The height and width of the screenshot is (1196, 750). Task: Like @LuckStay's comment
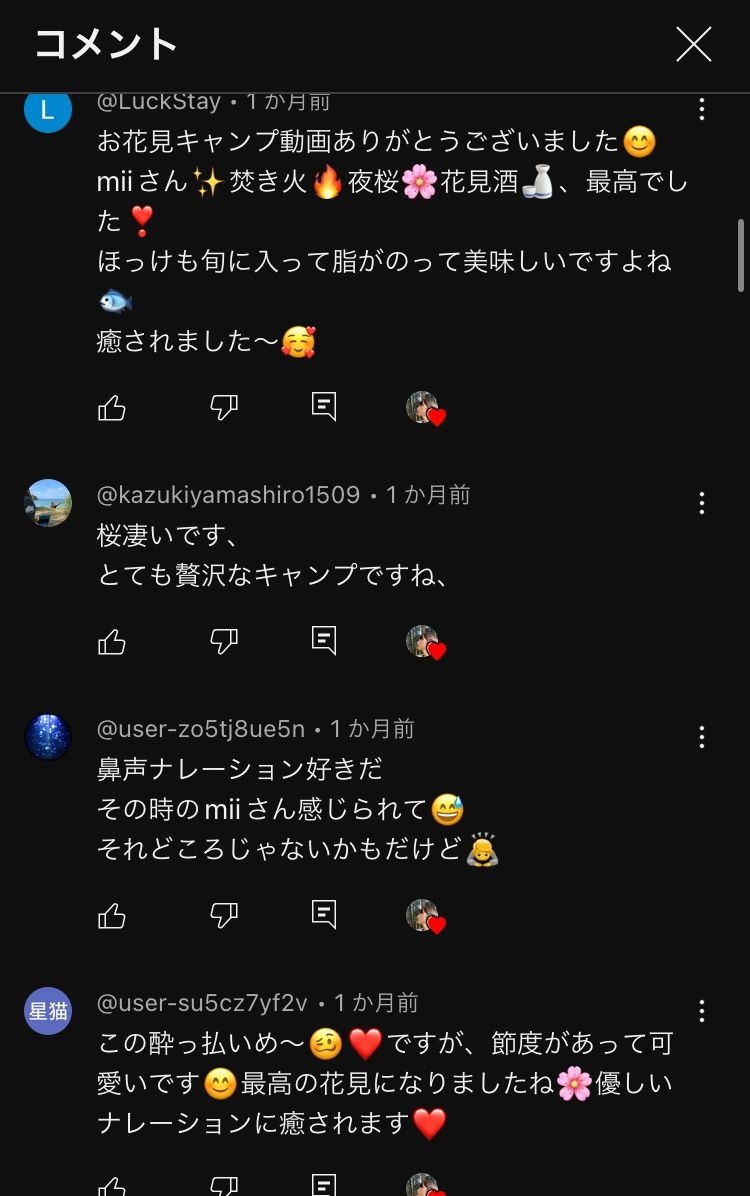(x=112, y=407)
